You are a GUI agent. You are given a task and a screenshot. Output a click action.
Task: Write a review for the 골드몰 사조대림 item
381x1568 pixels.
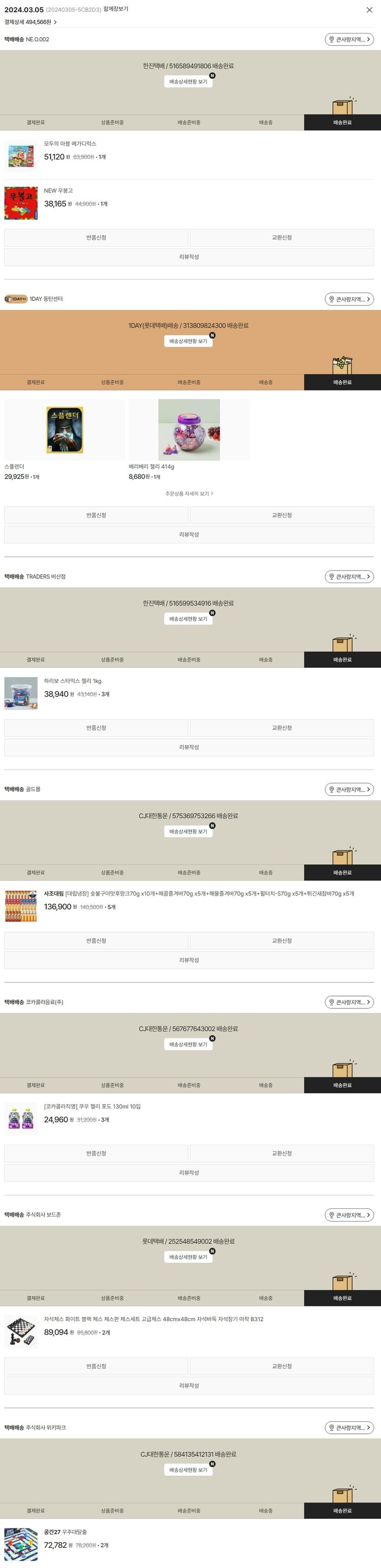tap(188, 960)
